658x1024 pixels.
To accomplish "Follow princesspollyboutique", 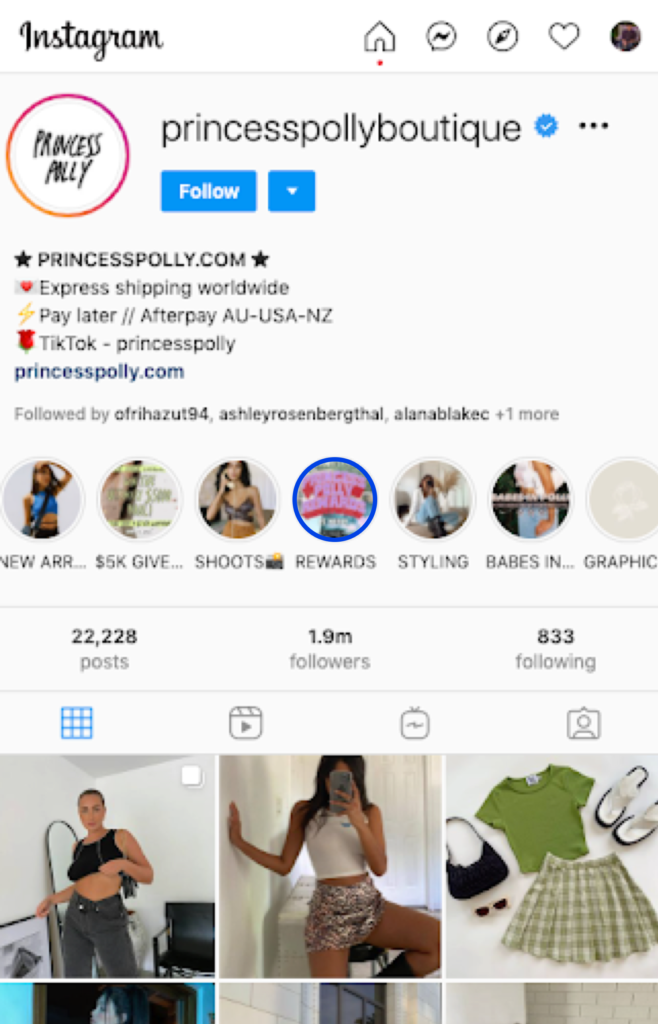I will [x=208, y=191].
